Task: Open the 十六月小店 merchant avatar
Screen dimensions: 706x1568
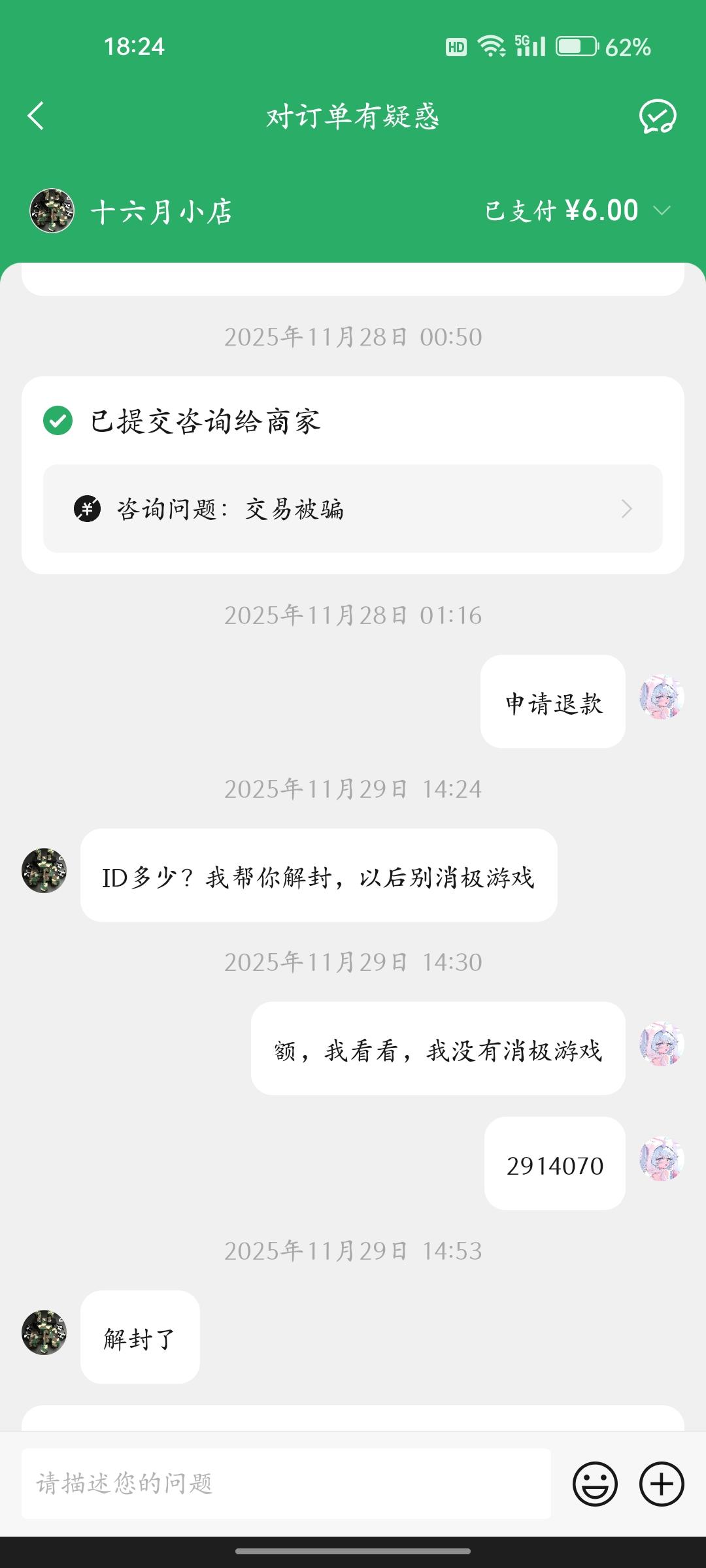Action: [52, 211]
